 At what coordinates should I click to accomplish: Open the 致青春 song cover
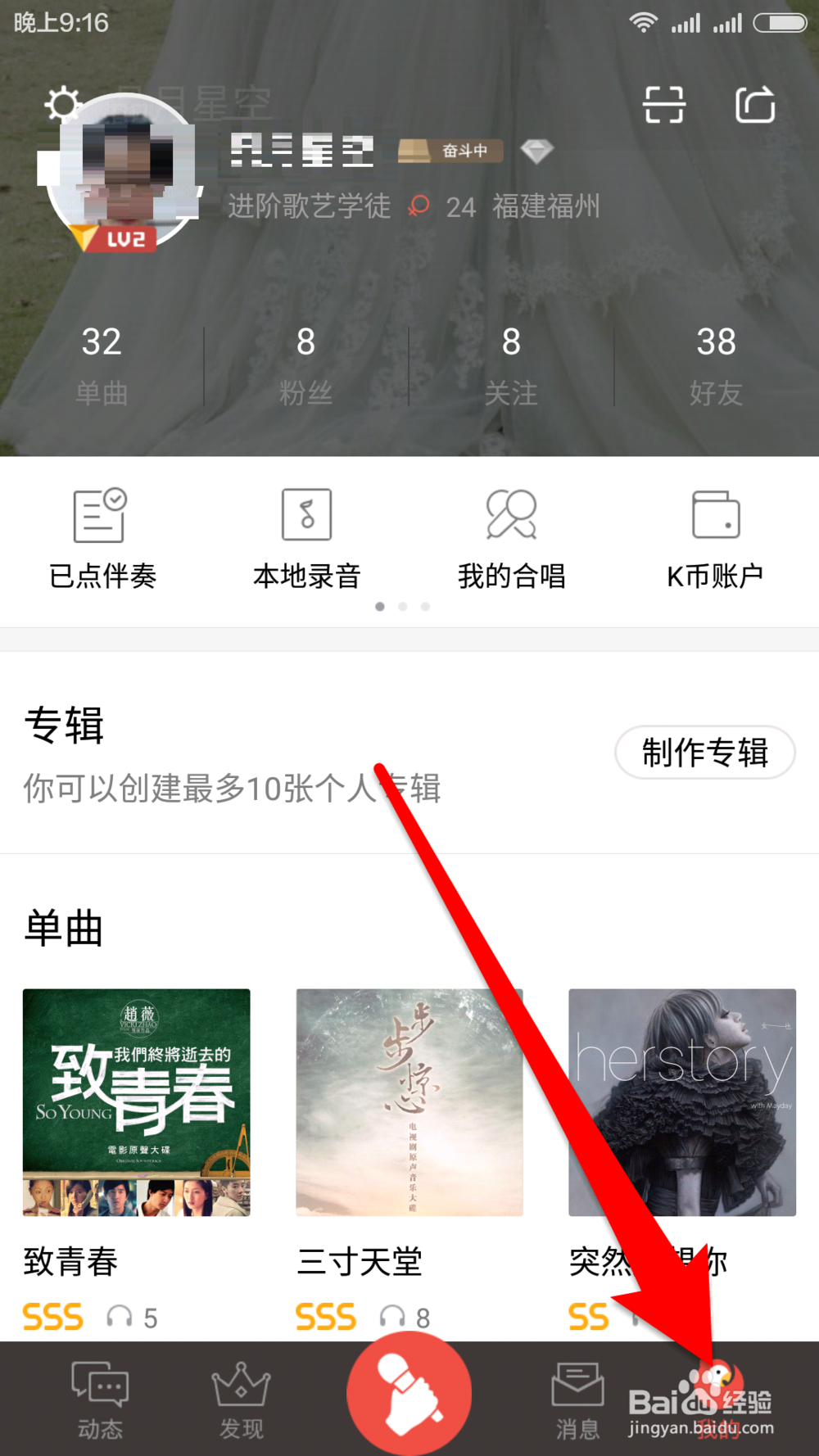[136, 1103]
